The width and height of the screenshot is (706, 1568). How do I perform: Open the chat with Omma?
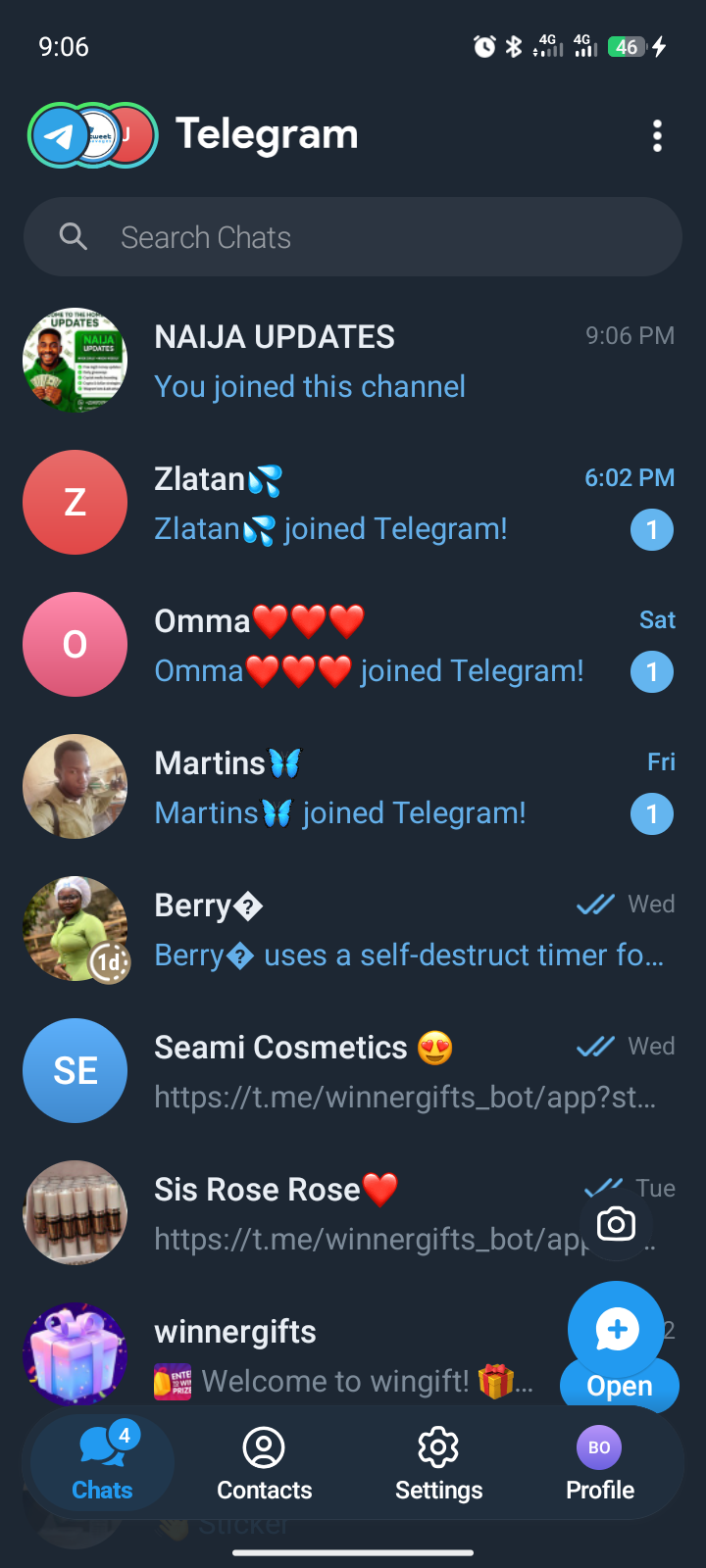click(x=353, y=645)
